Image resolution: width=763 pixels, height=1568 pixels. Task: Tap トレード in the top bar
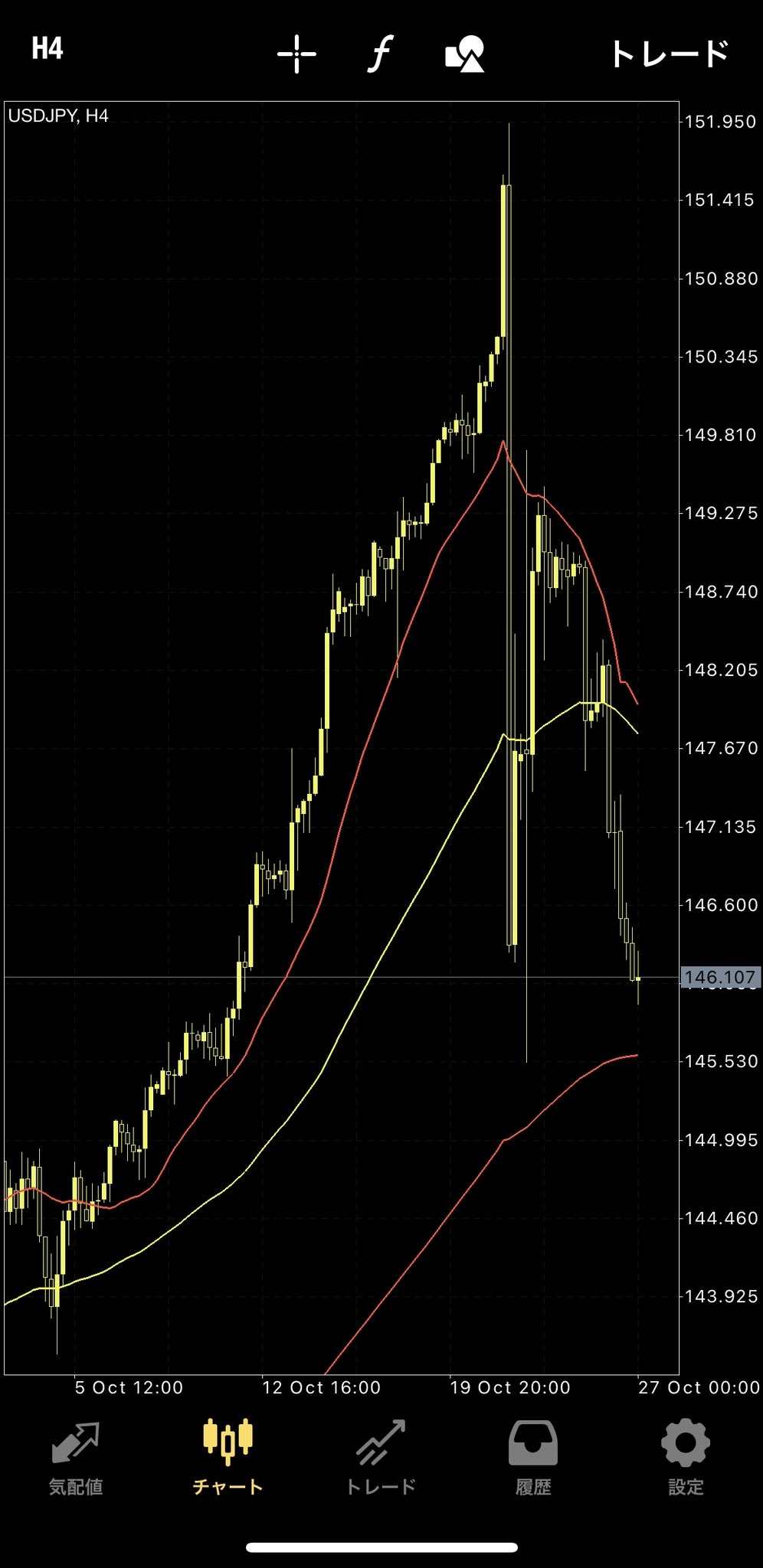(x=669, y=54)
